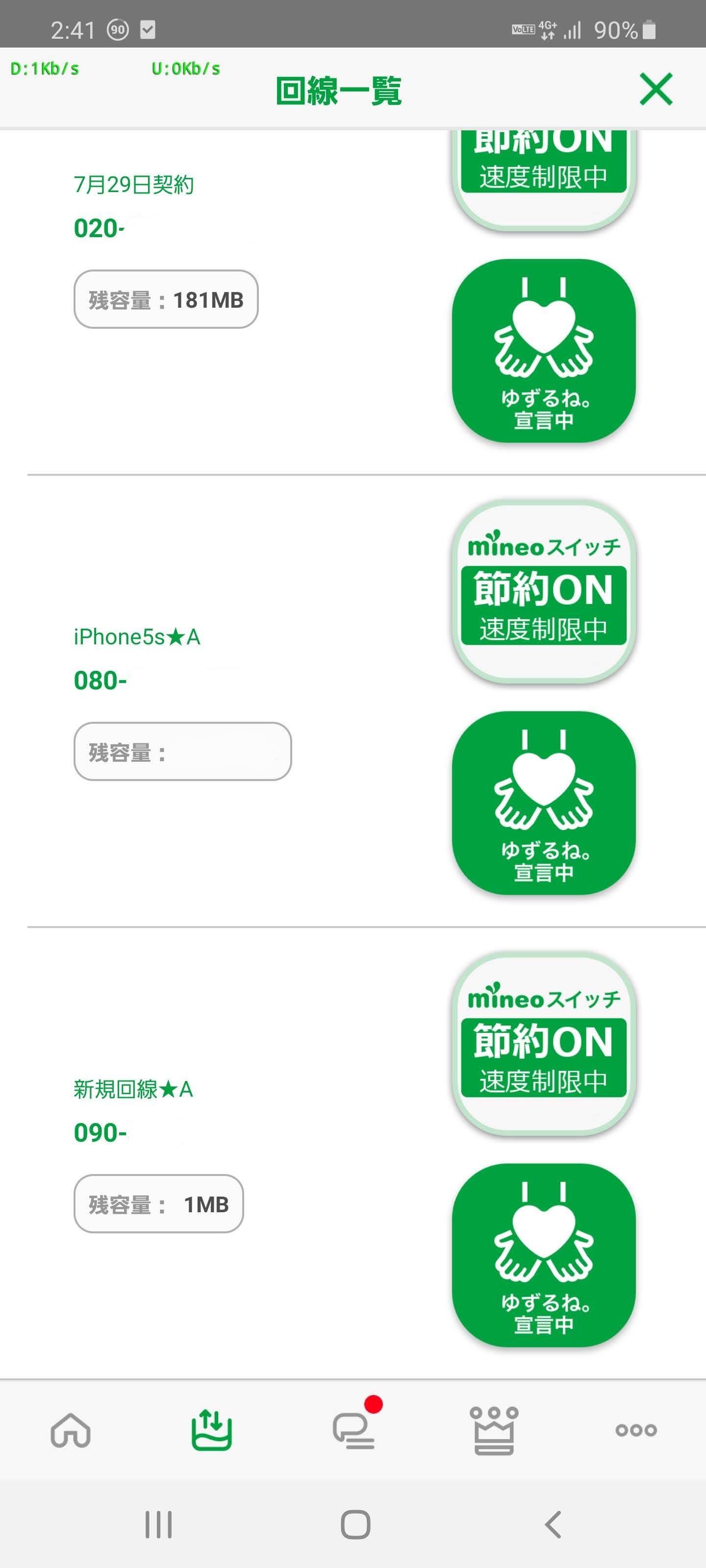The height and width of the screenshot is (1568, 706).
Task: Tap ゆずるね。宣言中 button for 7月29日契約 line
Action: 543,351
